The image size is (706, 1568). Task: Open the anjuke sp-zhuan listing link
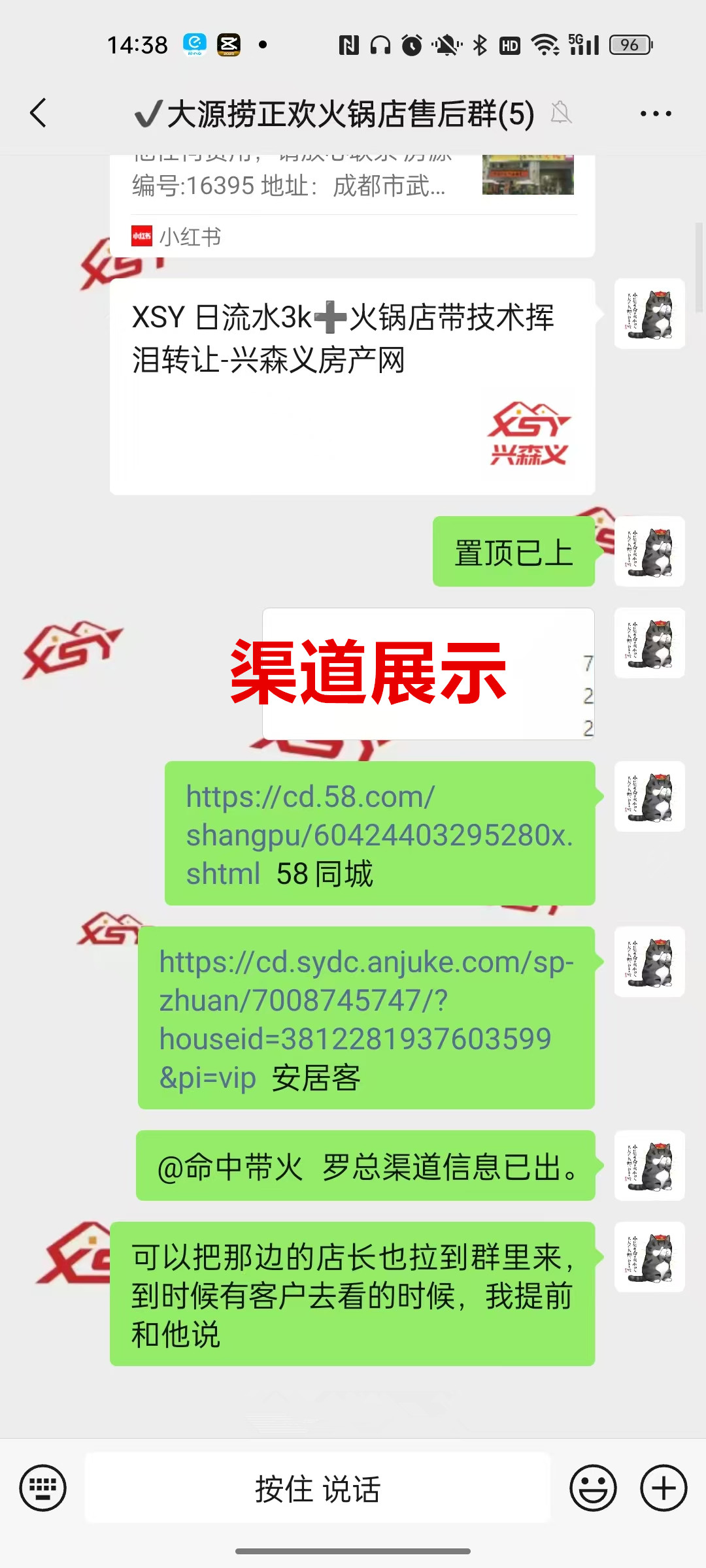[x=366, y=1000]
